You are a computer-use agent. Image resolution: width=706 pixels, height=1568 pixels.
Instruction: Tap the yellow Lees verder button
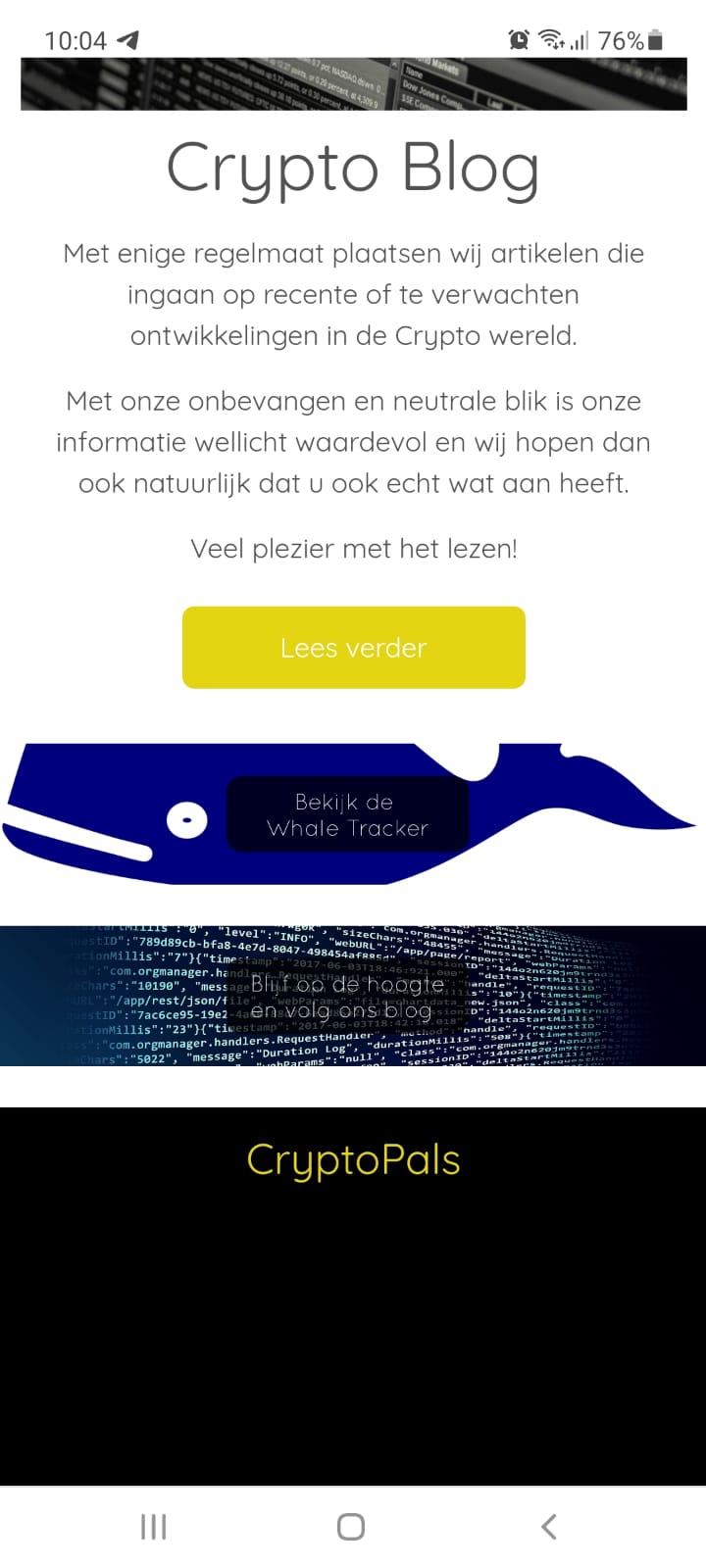click(353, 648)
